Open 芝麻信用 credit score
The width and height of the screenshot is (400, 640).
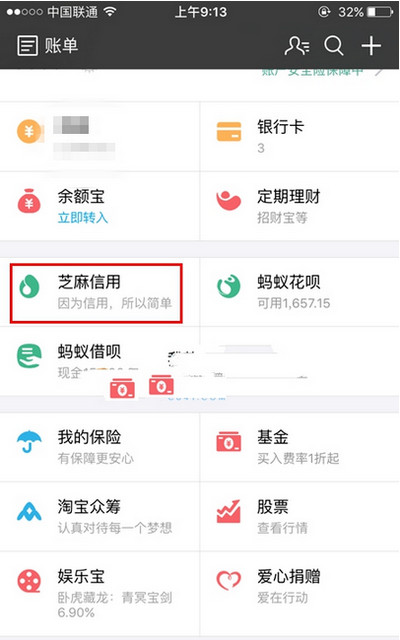point(96,293)
